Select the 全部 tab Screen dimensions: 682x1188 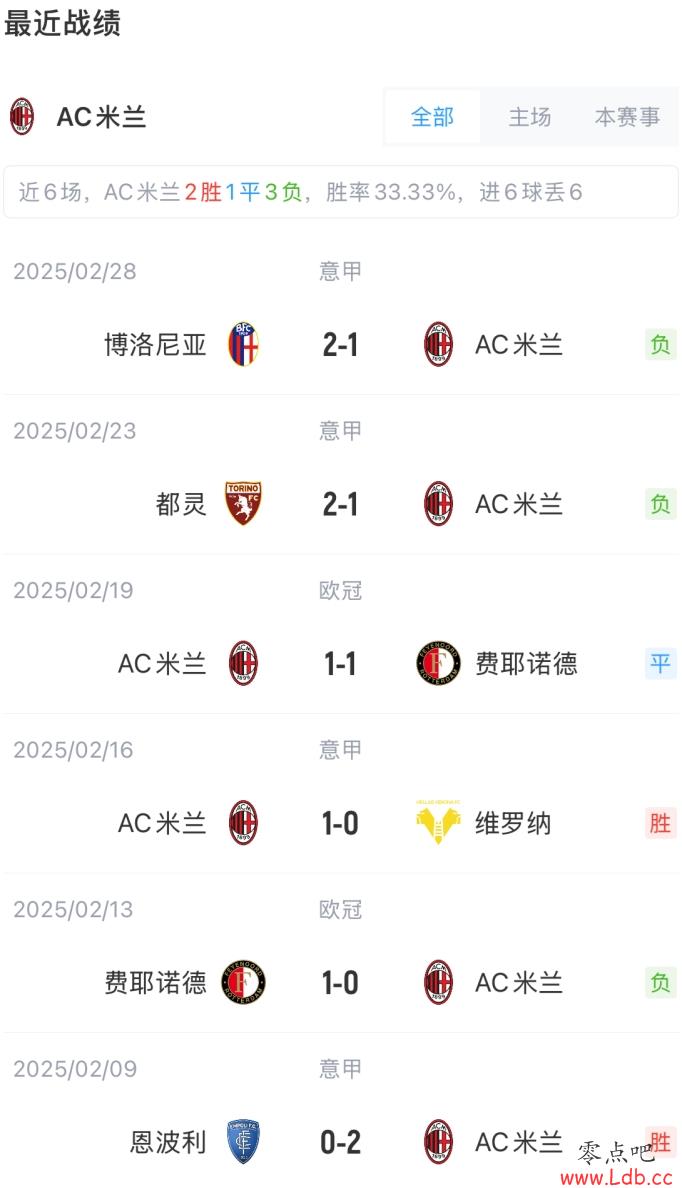[432, 117]
